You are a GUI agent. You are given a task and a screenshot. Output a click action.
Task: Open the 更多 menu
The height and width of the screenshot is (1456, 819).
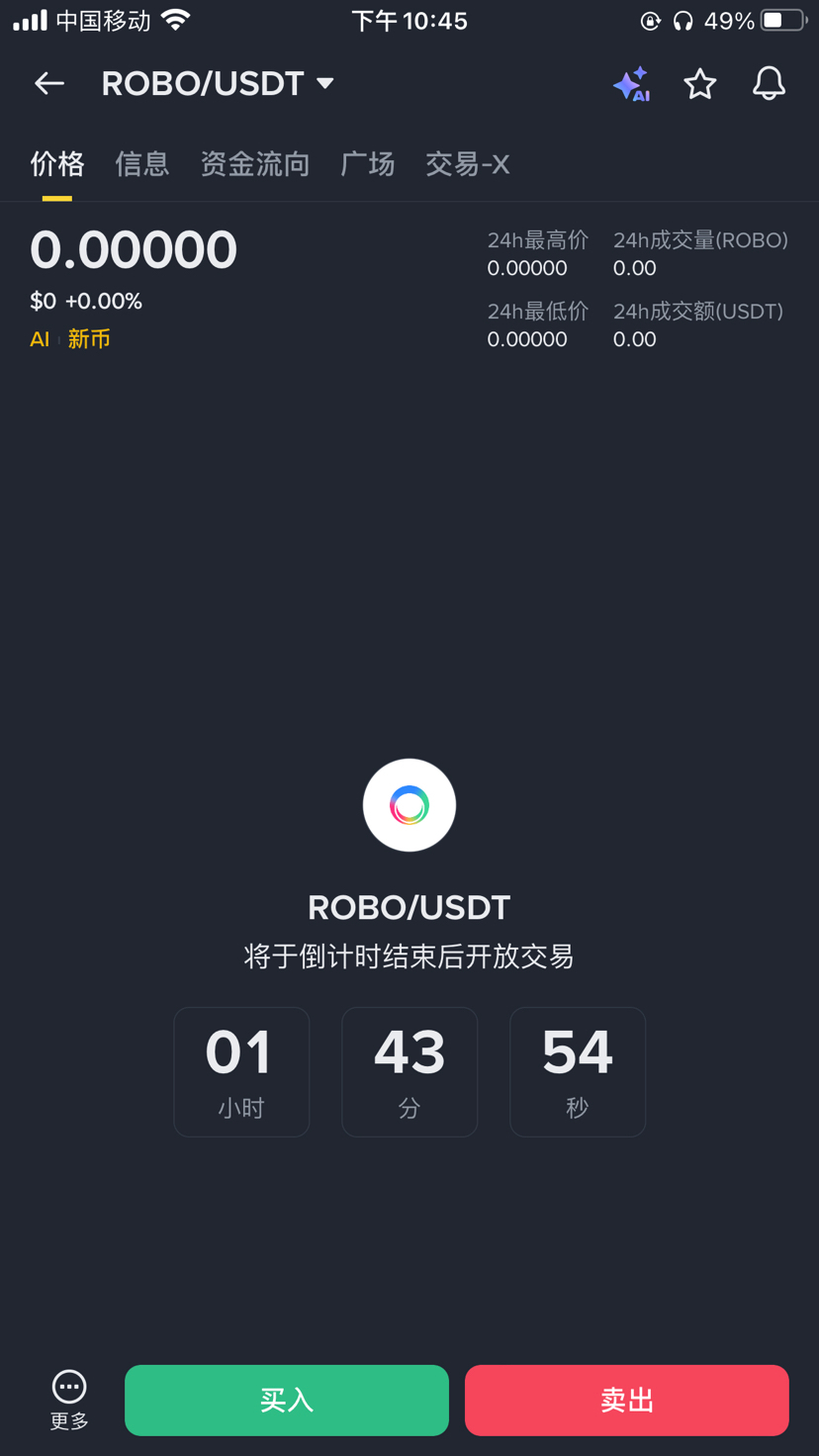point(69,1401)
